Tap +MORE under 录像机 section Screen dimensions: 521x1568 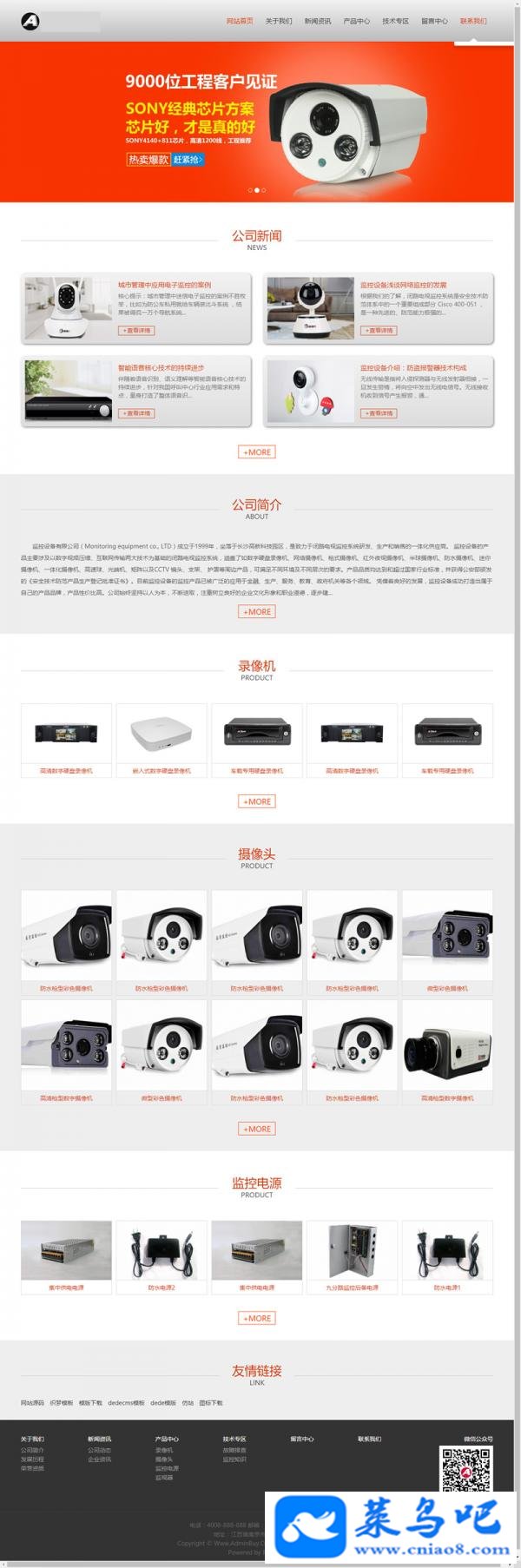257,801
